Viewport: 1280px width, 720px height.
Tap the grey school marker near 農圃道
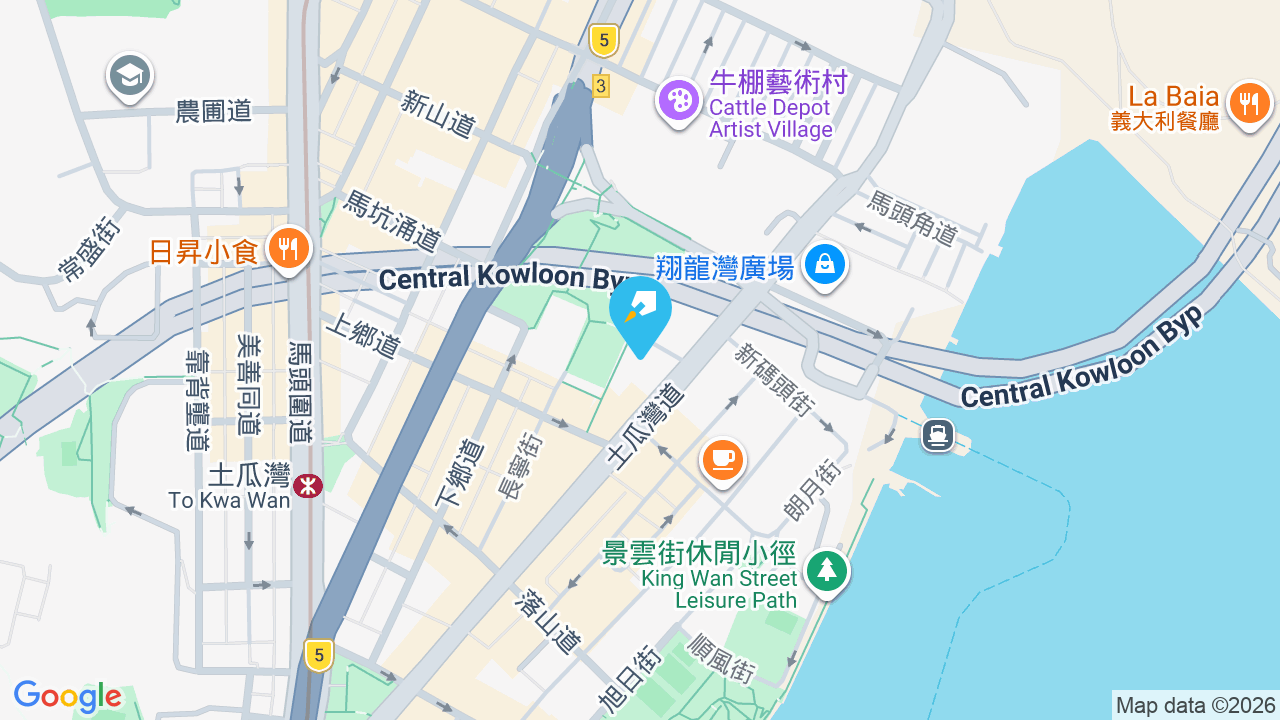130,76
